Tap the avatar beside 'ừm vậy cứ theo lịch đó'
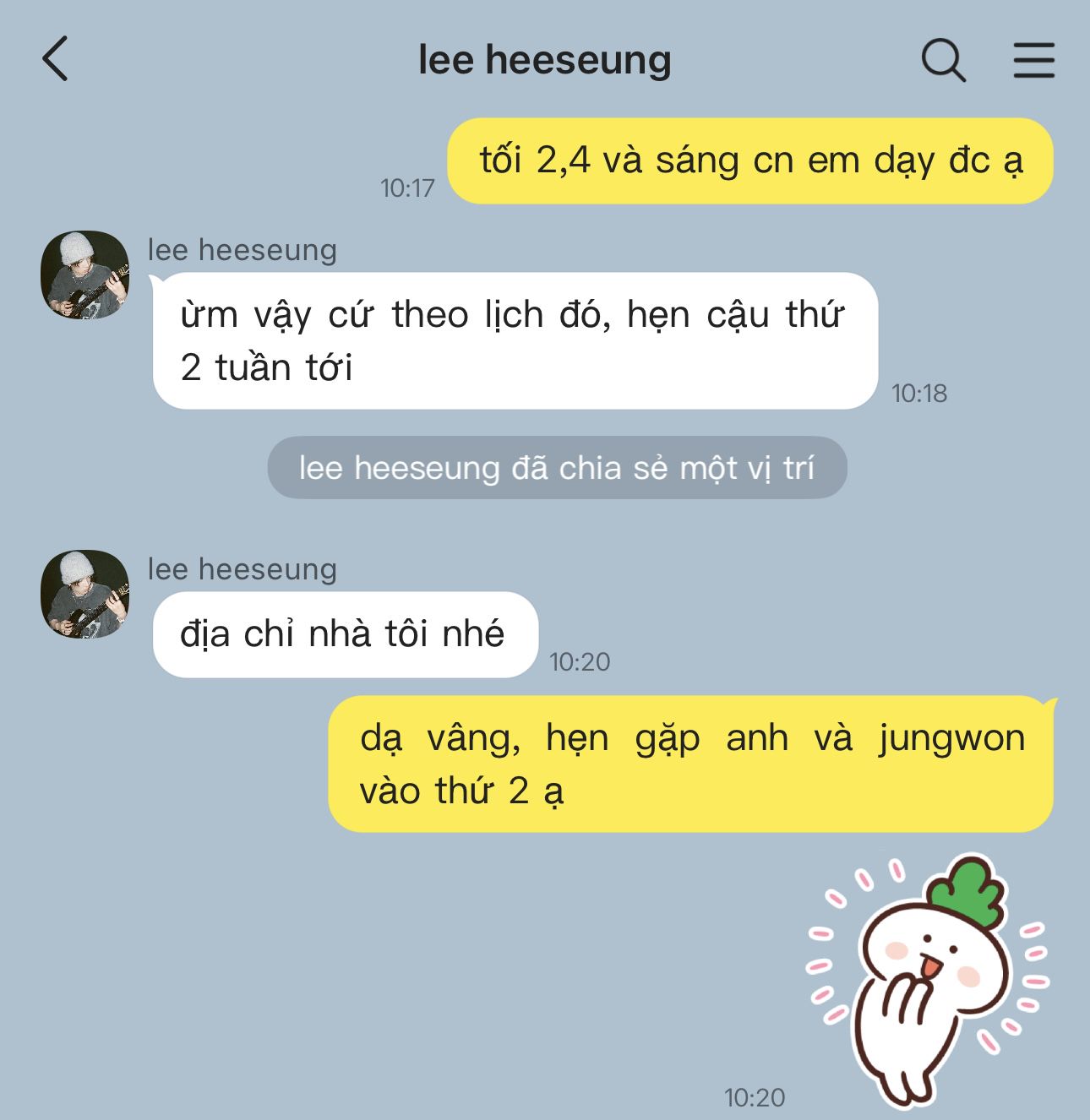This screenshot has width=1090, height=1120. click(85, 275)
